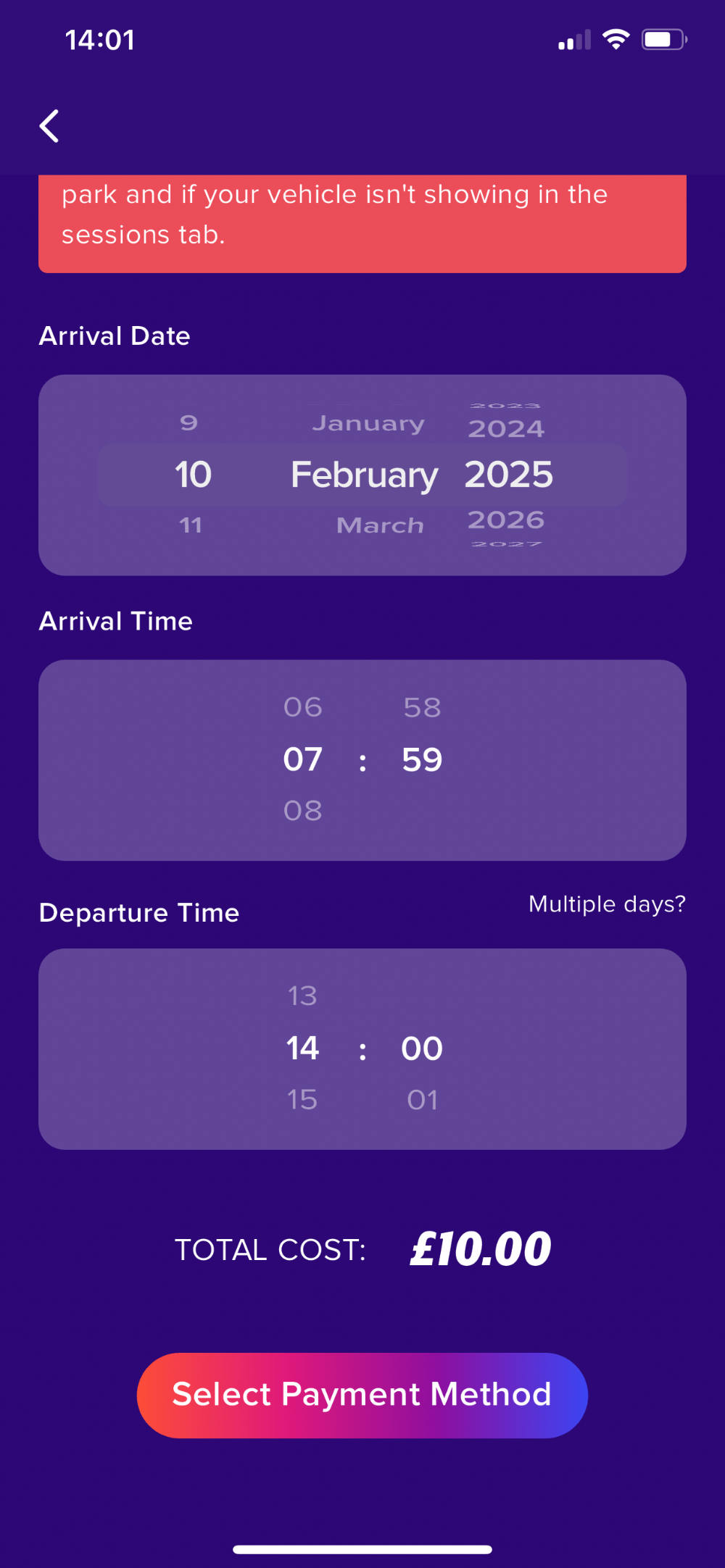Choose January in the arrival date picker
The image size is (725, 1568).
click(368, 423)
